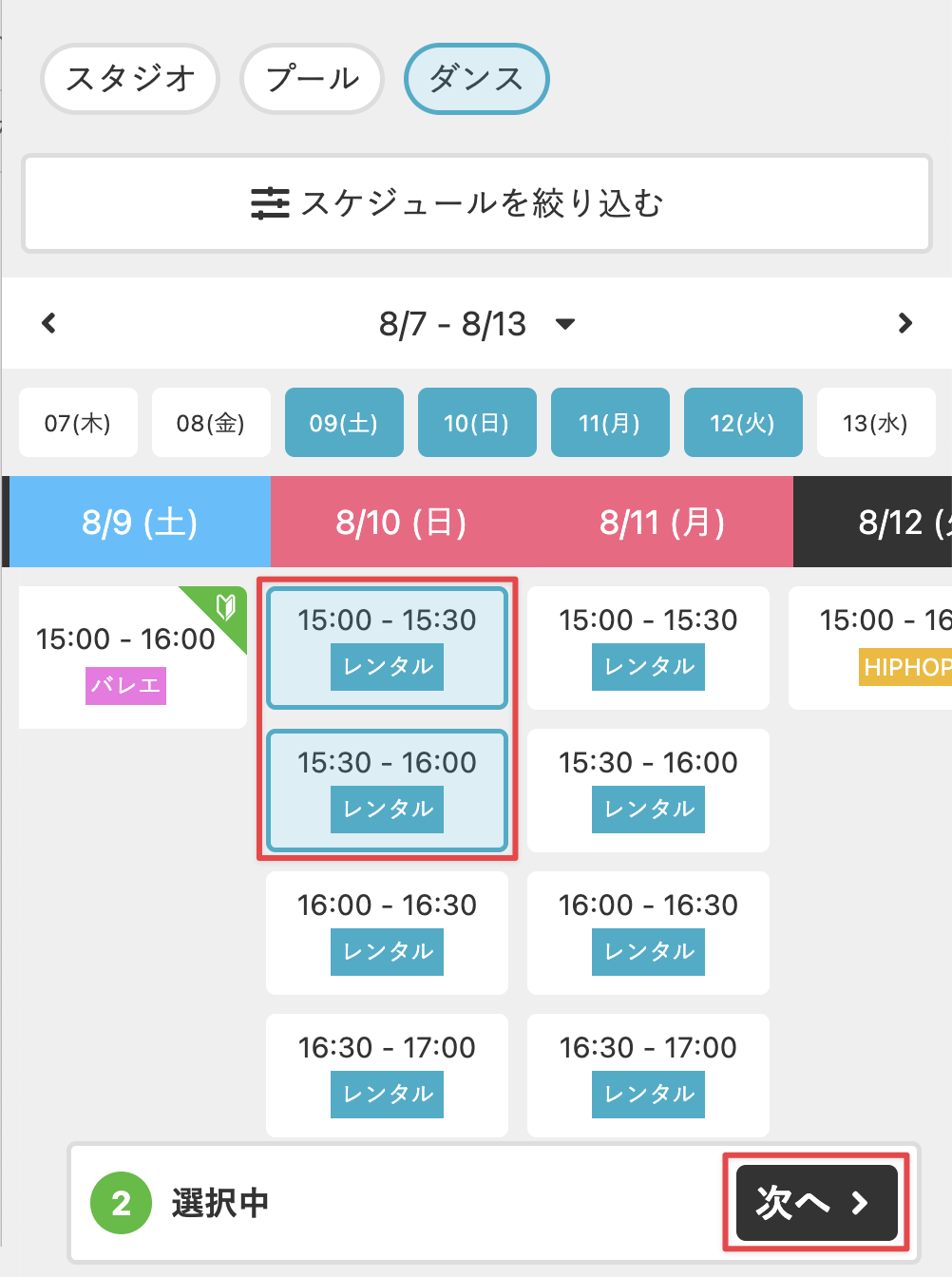Switch to the プール category
The height and width of the screenshot is (1277, 952).
point(312,79)
